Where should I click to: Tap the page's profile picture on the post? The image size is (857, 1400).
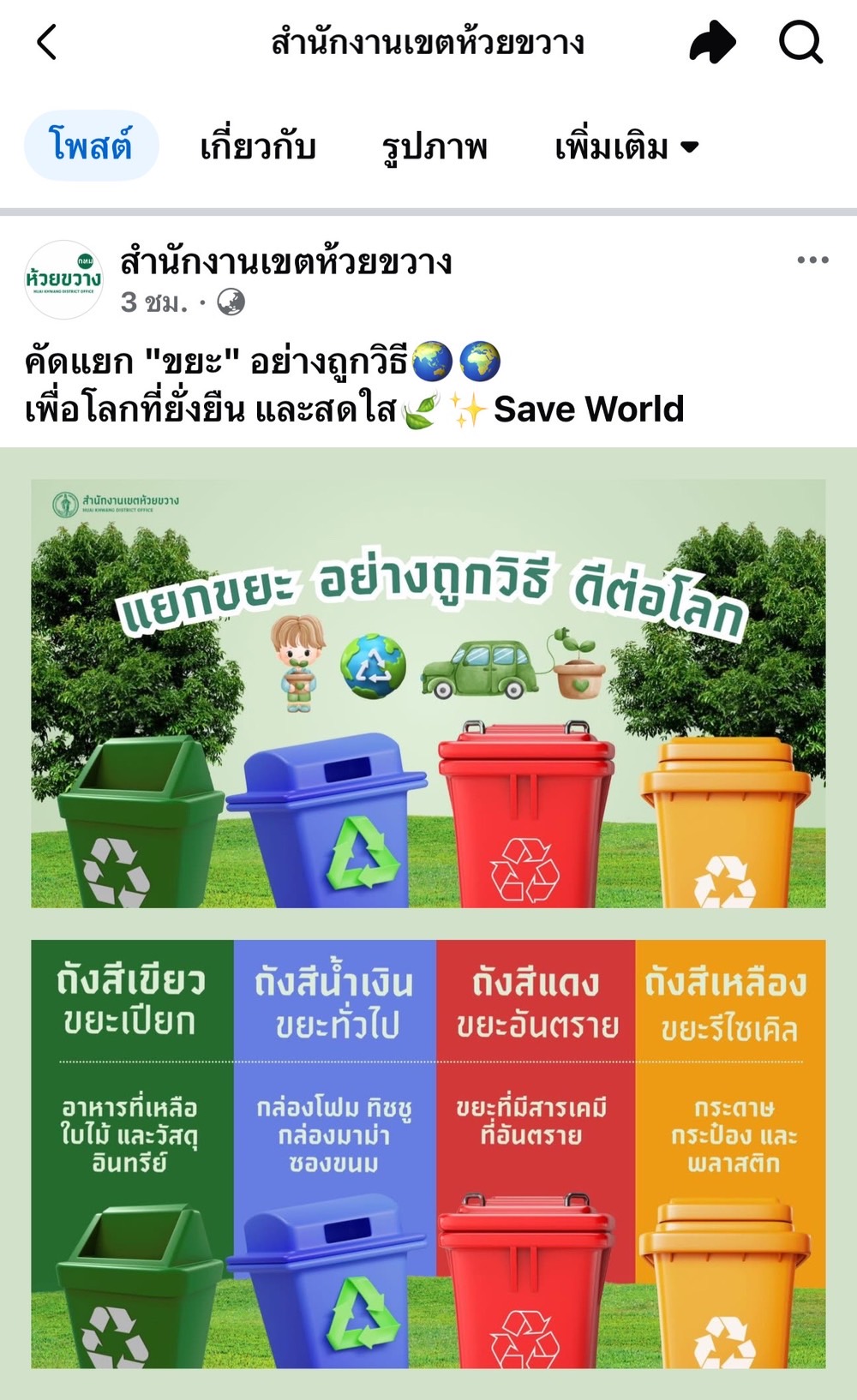63,279
